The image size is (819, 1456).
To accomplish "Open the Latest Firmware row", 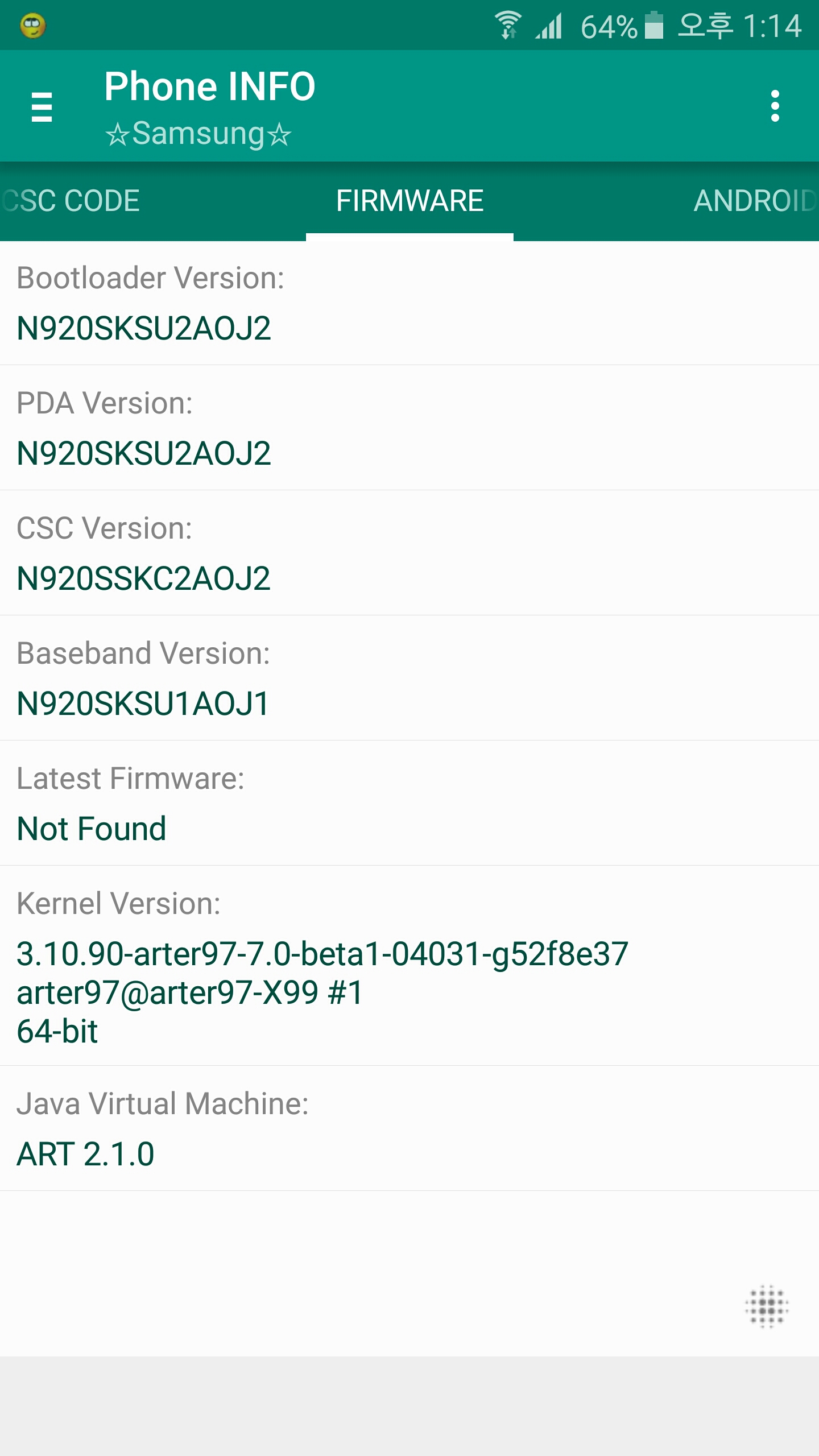I will tap(409, 803).
